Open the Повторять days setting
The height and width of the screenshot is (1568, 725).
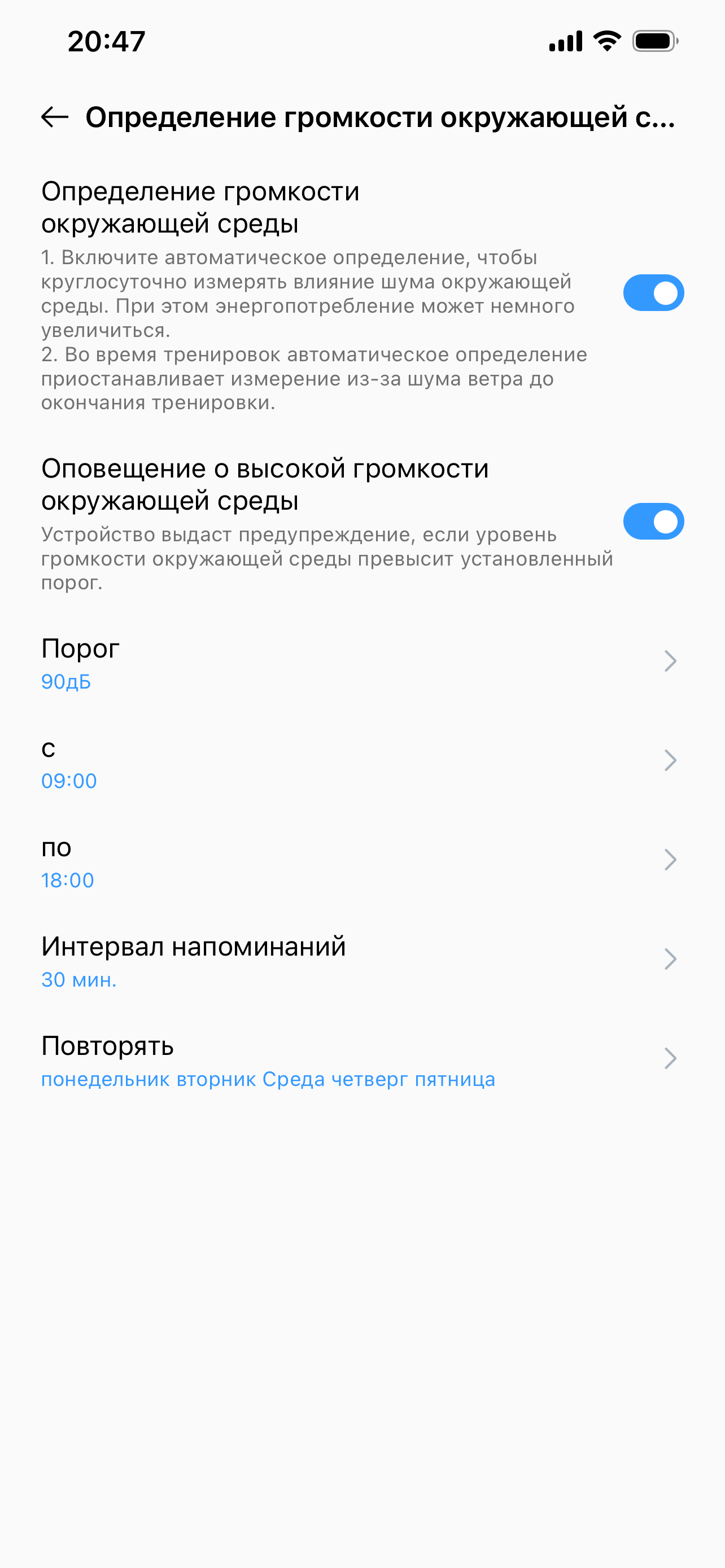[359, 1060]
